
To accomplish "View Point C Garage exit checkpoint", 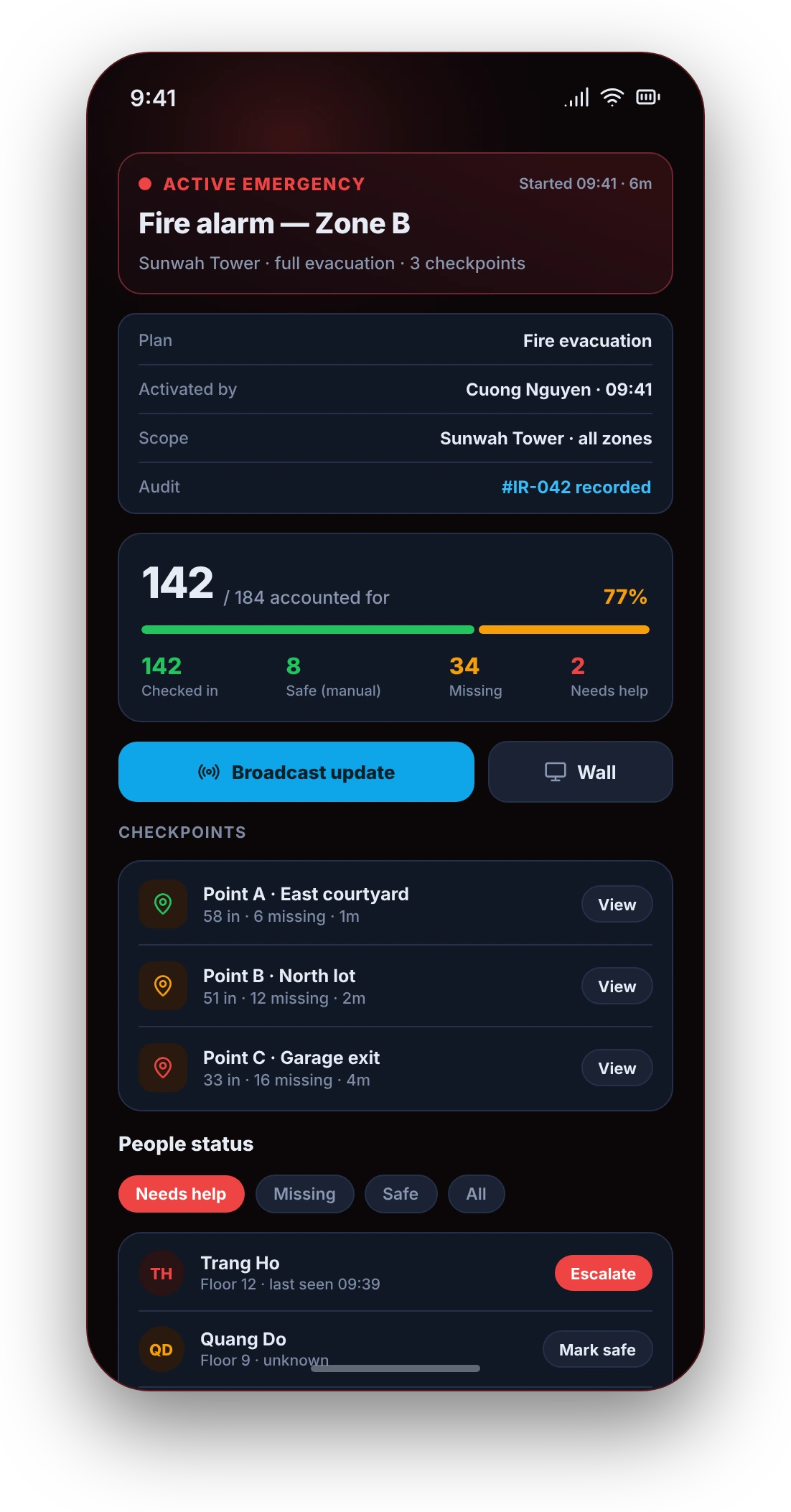I will [x=617, y=1068].
